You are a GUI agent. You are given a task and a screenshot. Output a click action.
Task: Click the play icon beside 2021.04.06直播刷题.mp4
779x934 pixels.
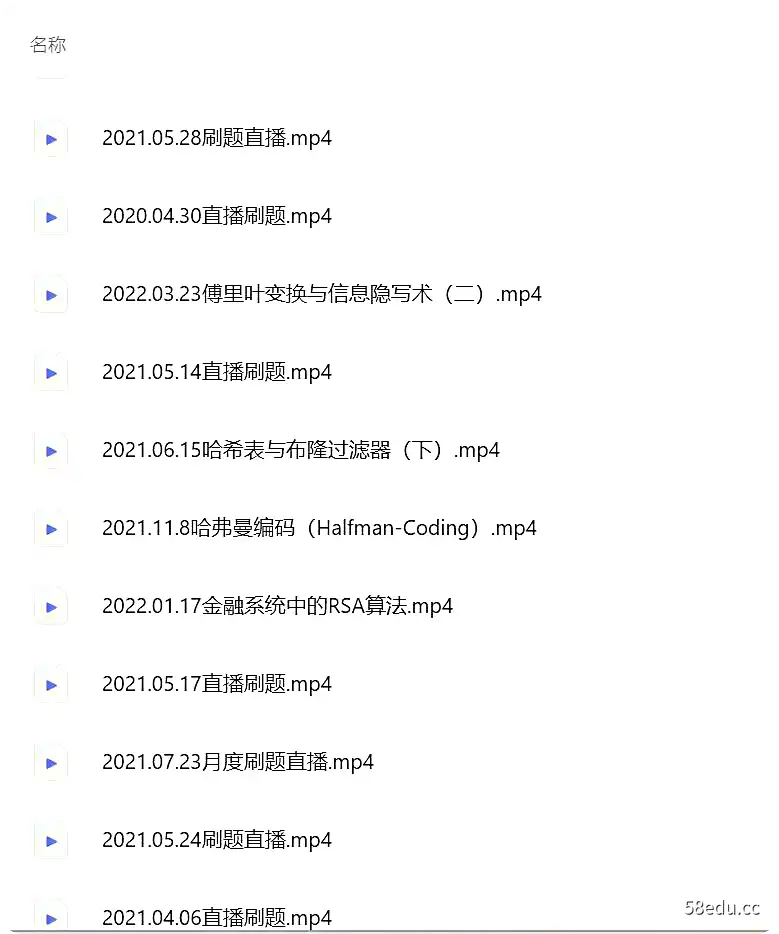tap(51, 917)
